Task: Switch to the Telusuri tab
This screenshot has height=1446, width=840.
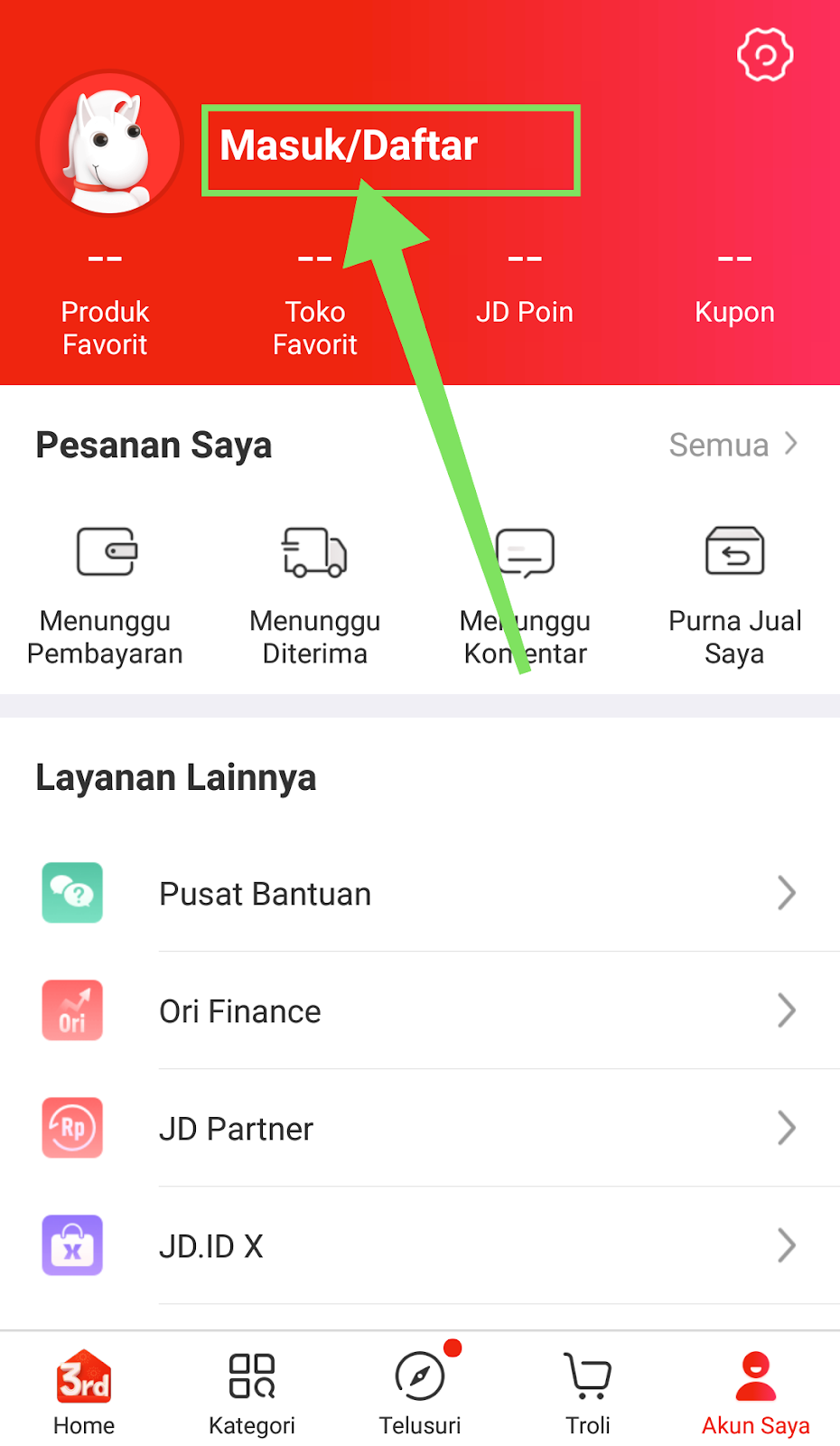Action: (420, 1393)
